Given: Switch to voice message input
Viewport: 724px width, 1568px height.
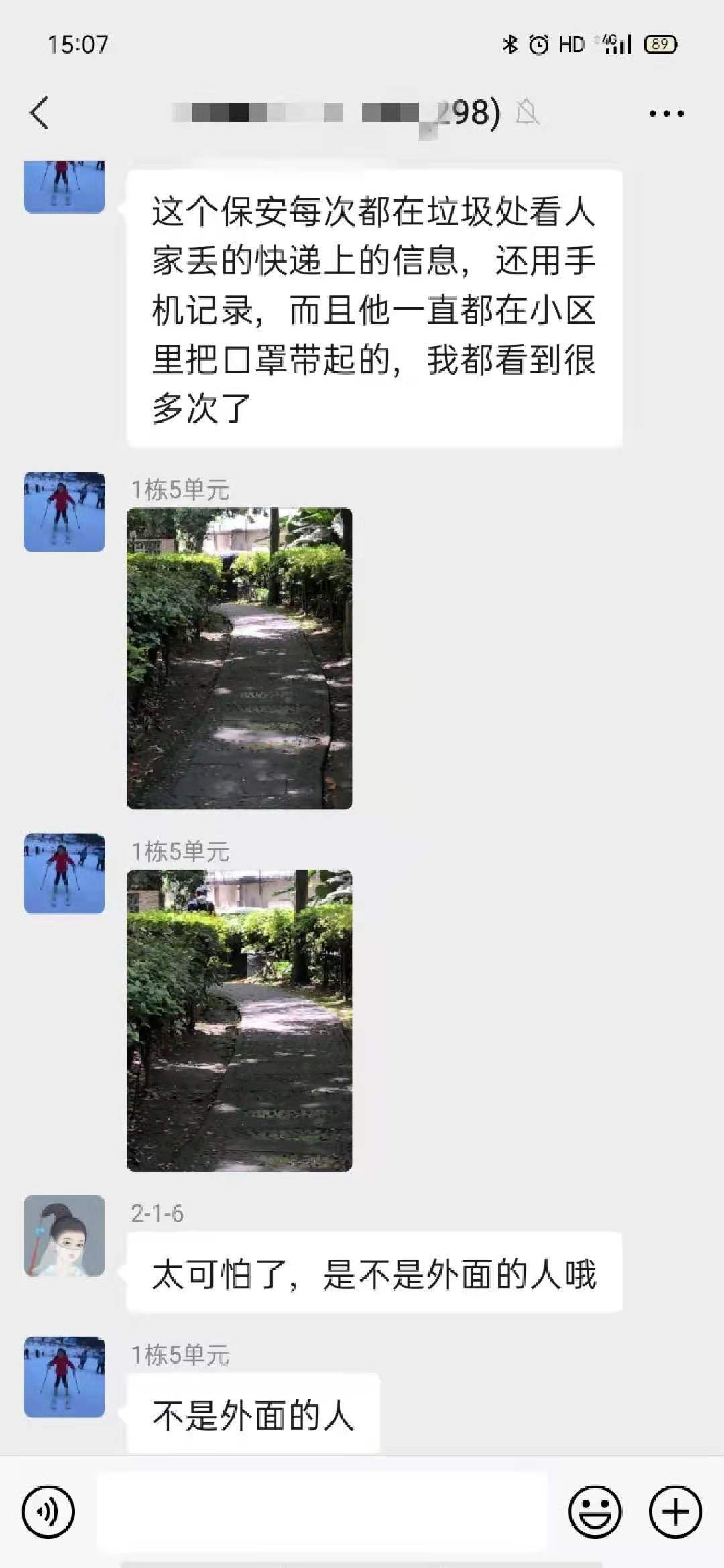Looking at the screenshot, I should 48,1512.
